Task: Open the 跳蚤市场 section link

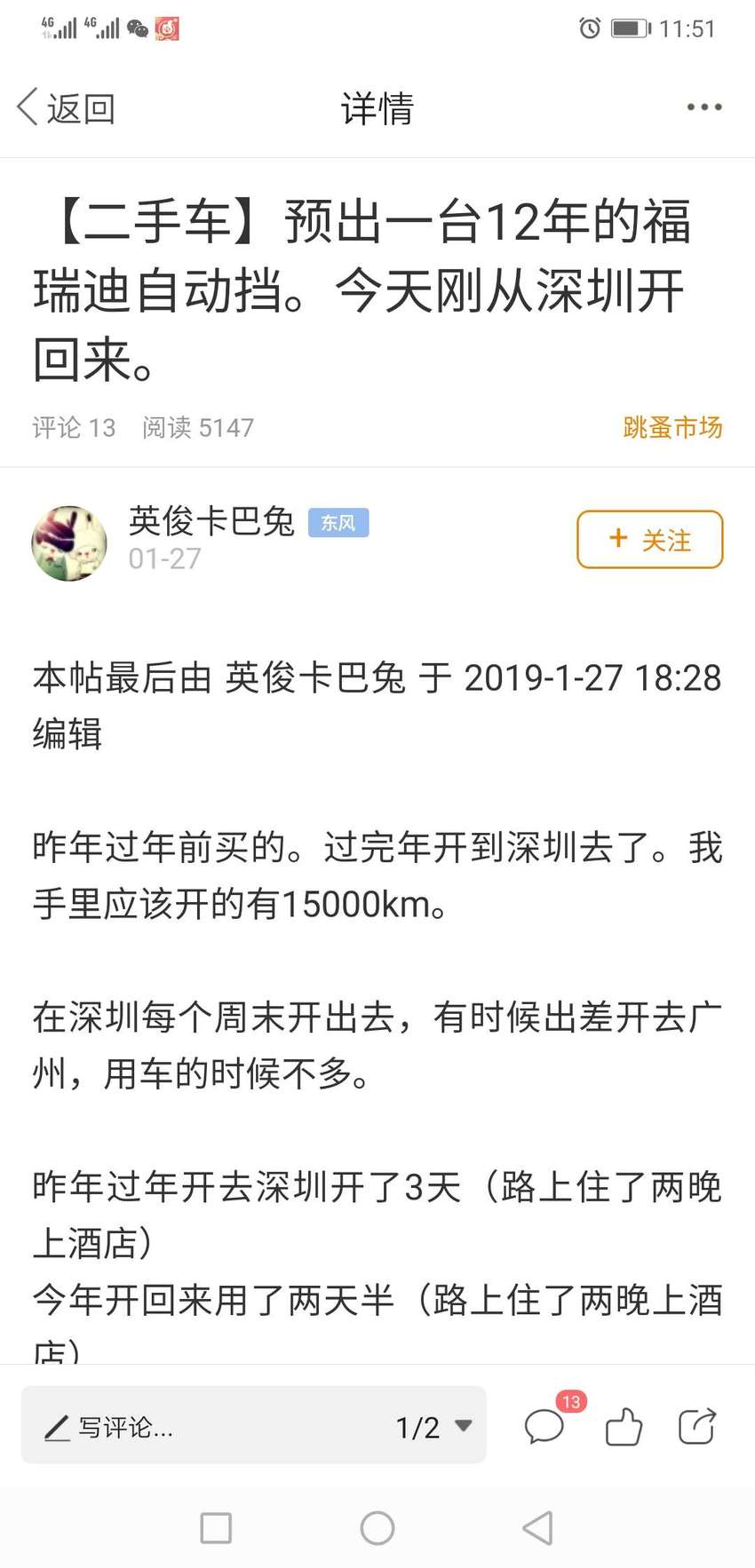Action: pos(672,427)
